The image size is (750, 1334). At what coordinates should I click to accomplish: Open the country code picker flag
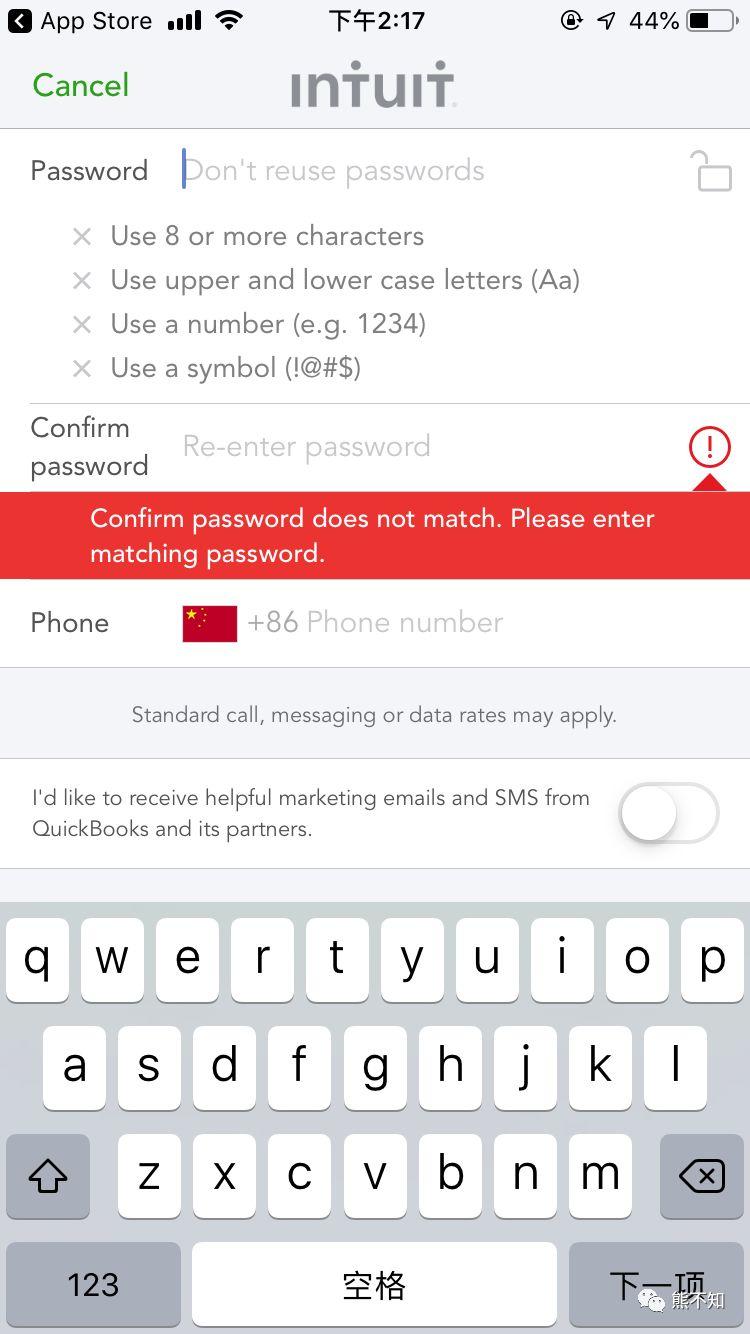[210, 623]
